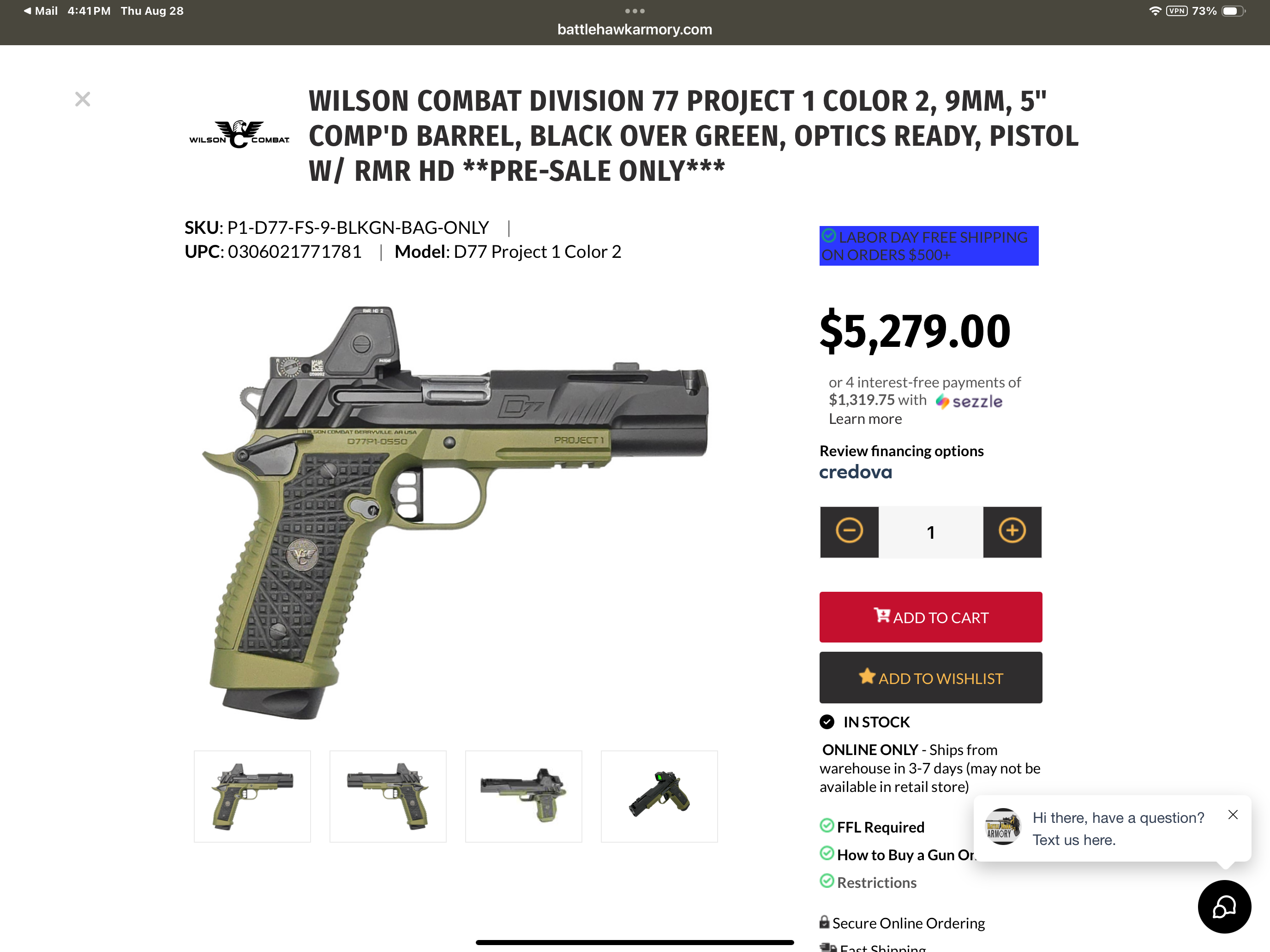Close the product quick view
The height and width of the screenshot is (952, 1270).
point(83,99)
